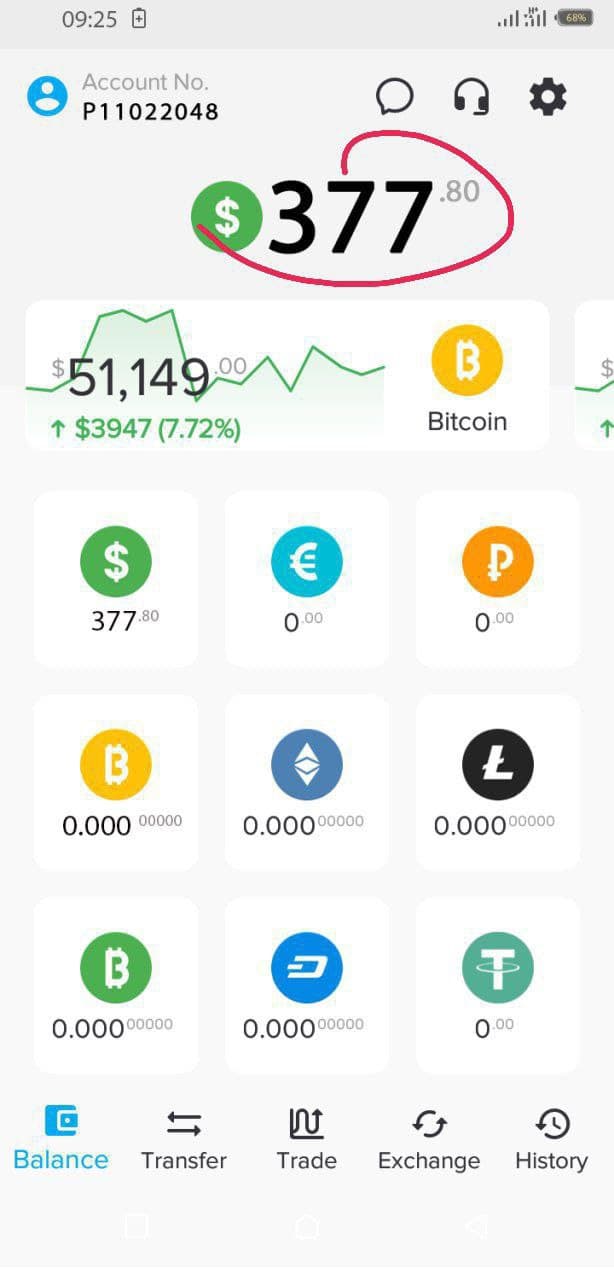Image resolution: width=614 pixels, height=1280 pixels.
Task: Open the settings gear
Action: tap(547, 97)
